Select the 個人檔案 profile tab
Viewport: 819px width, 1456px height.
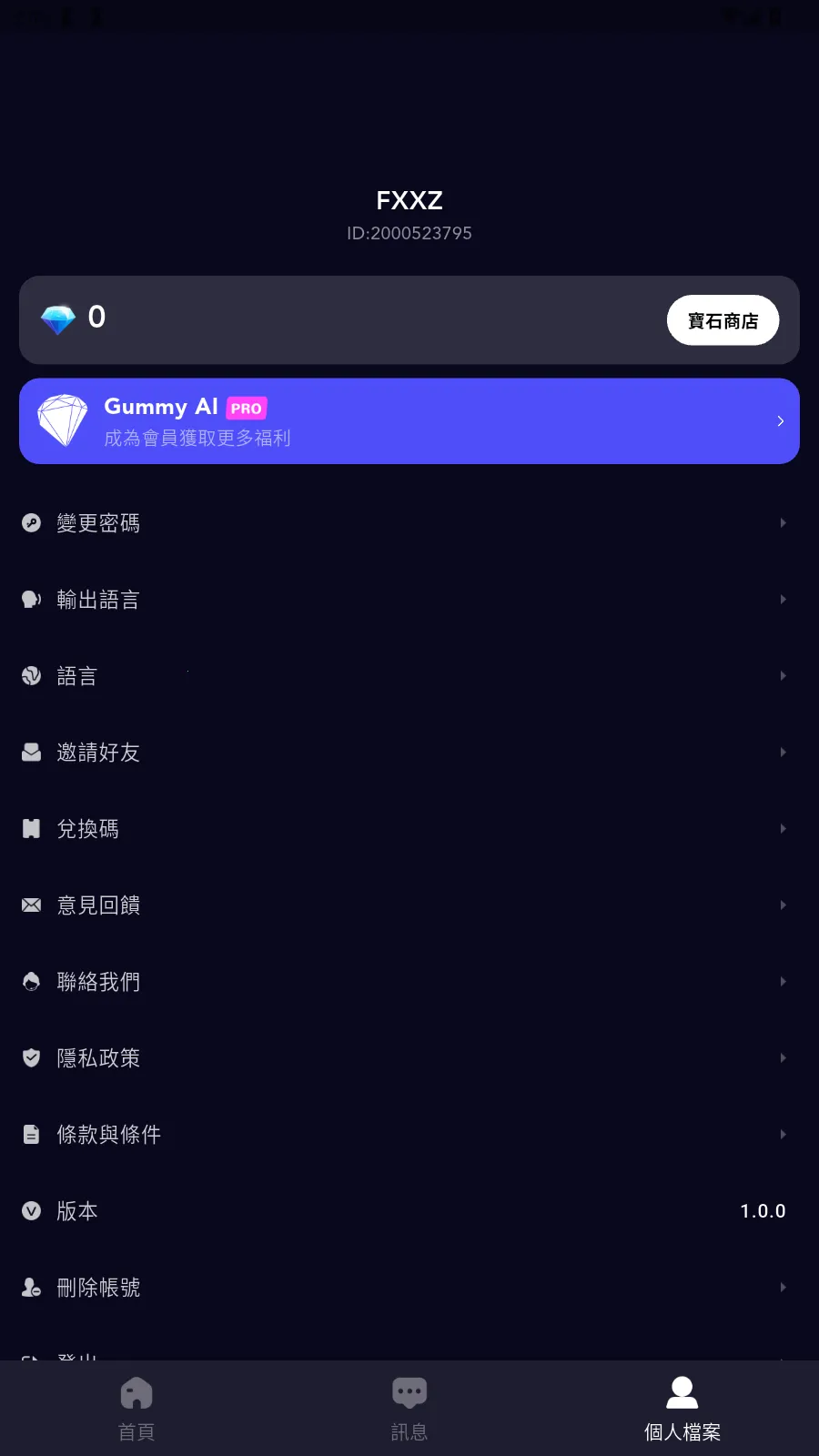tap(682, 1409)
